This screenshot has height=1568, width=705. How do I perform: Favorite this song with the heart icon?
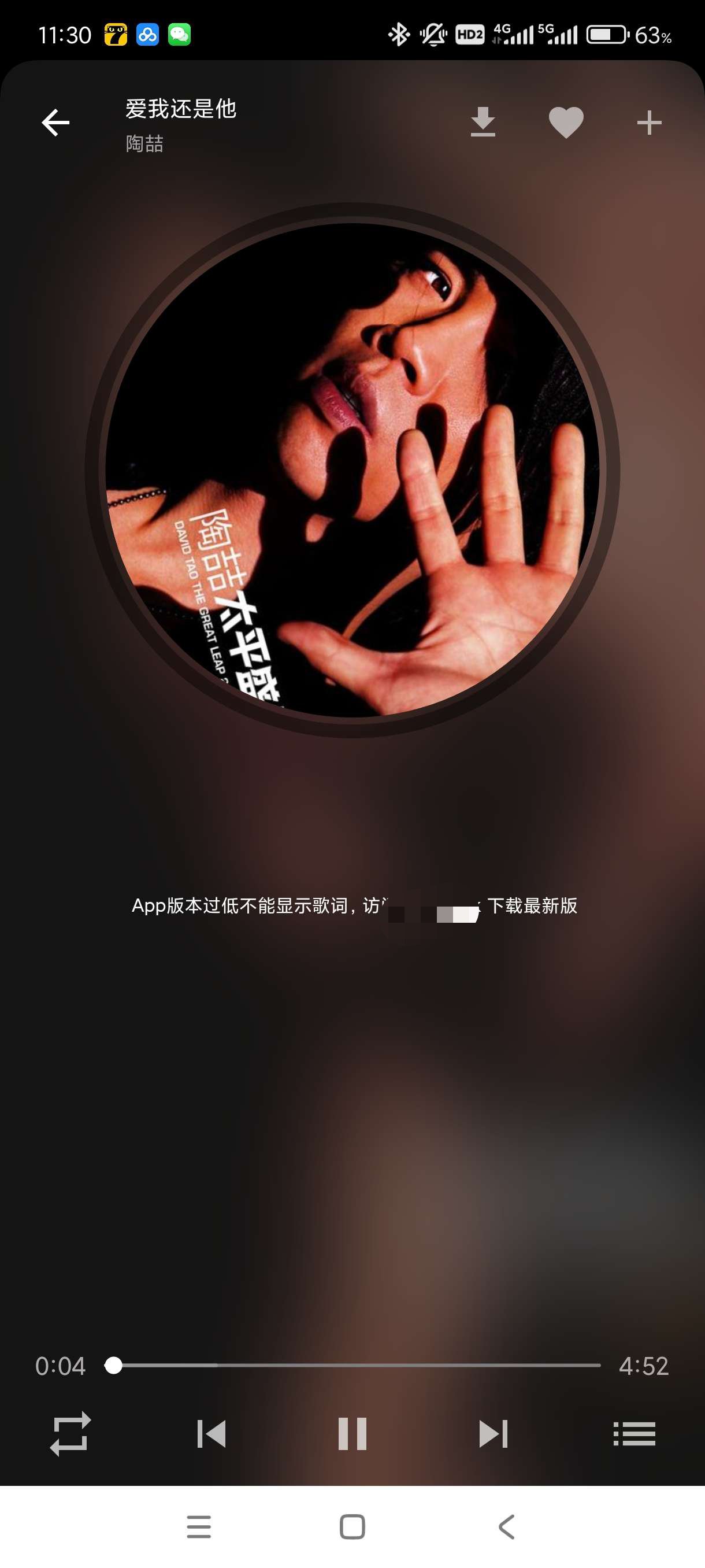[566, 123]
